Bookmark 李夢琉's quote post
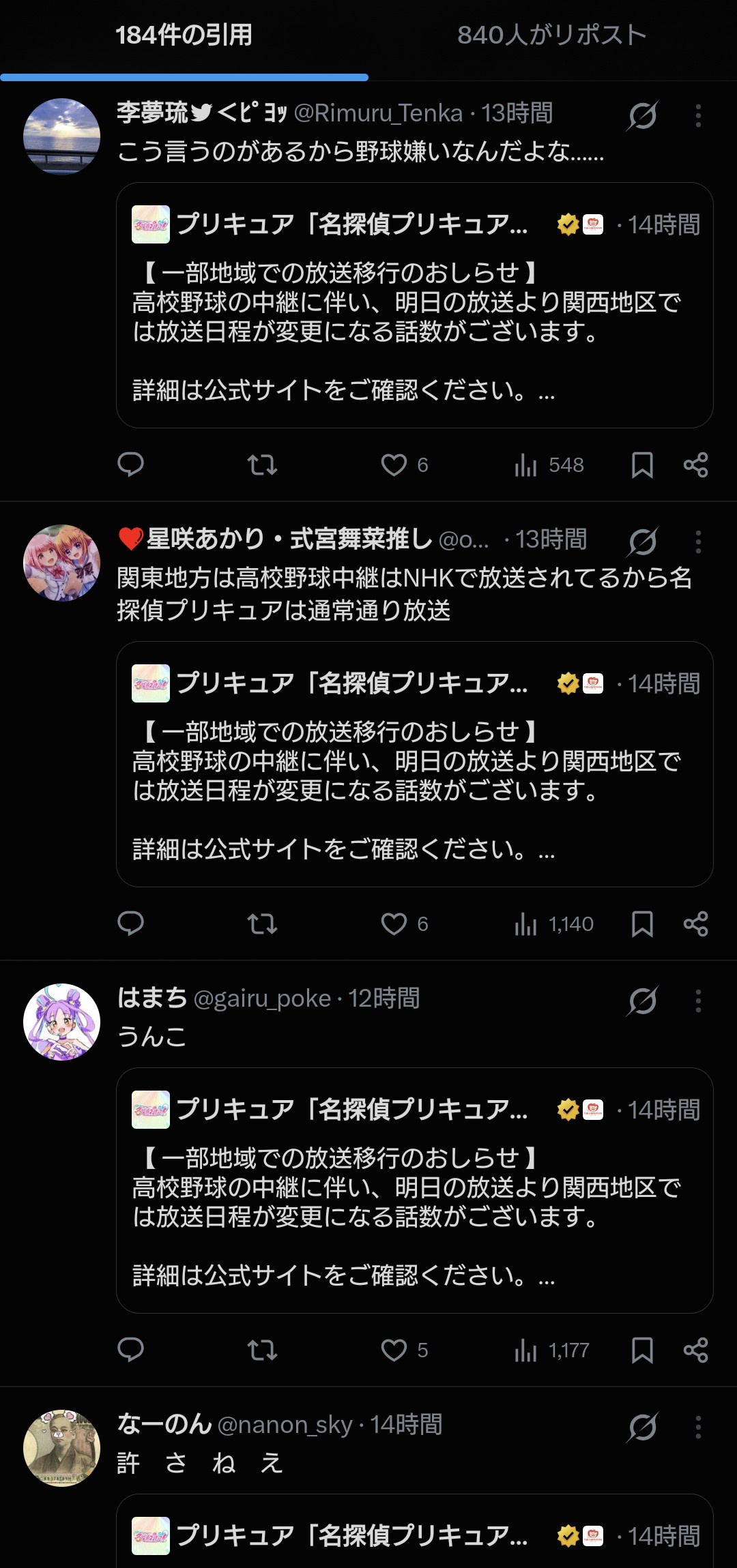This screenshot has height=1568, width=737. 642,465
